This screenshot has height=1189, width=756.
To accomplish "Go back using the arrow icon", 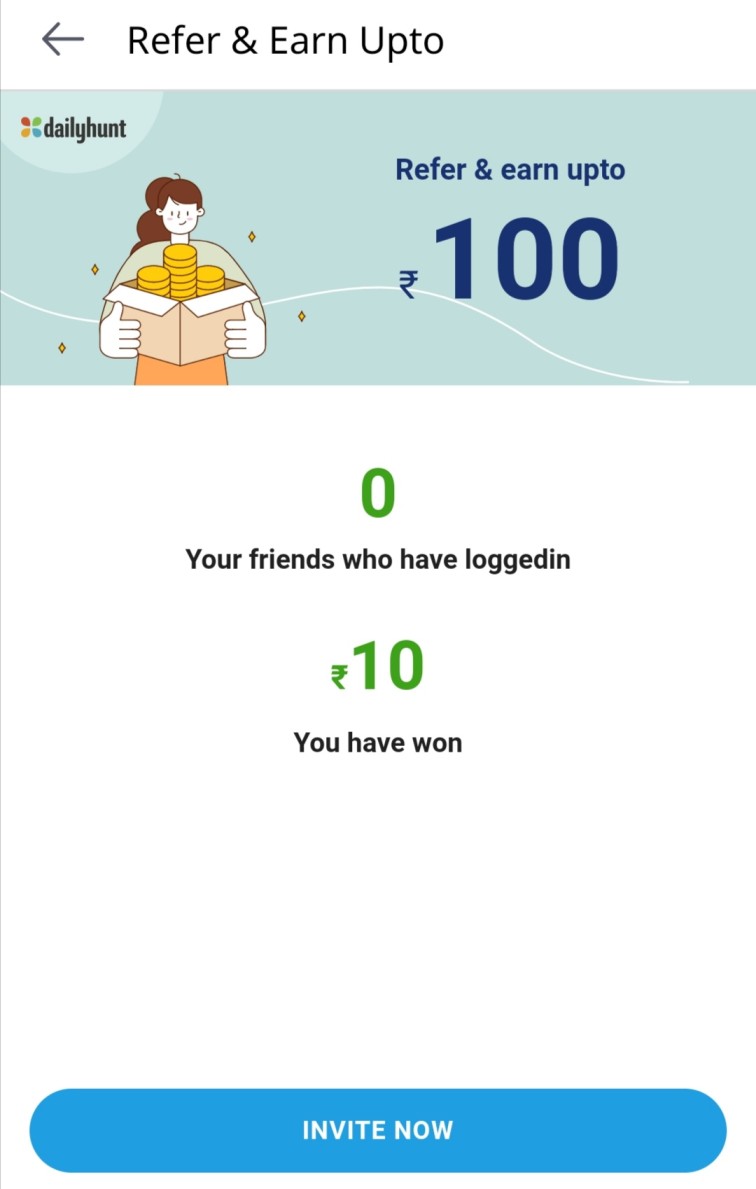I will (62, 41).
